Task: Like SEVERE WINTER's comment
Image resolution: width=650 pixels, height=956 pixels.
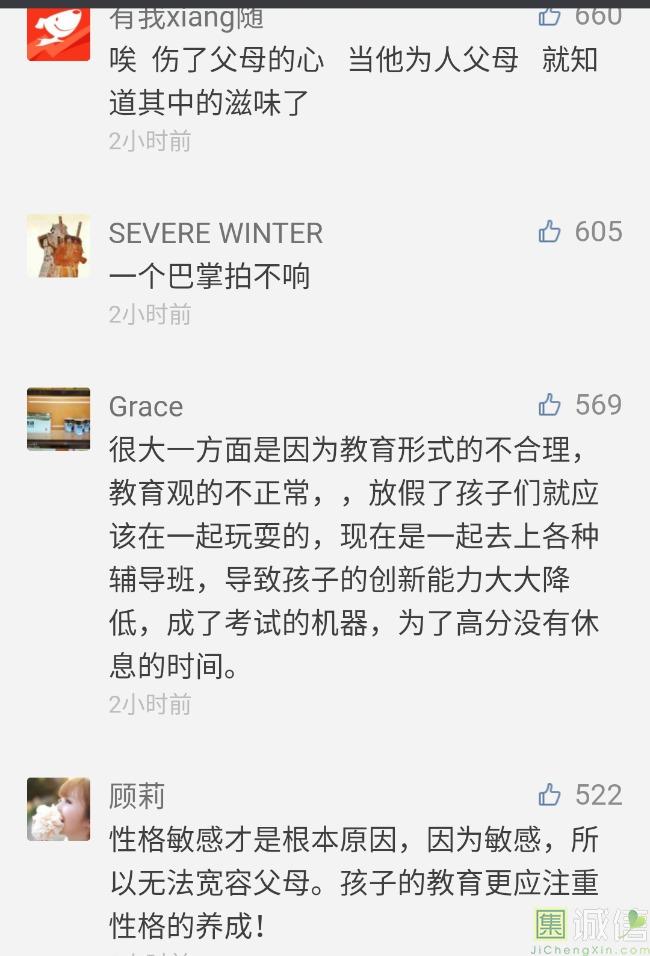Action: (550, 232)
